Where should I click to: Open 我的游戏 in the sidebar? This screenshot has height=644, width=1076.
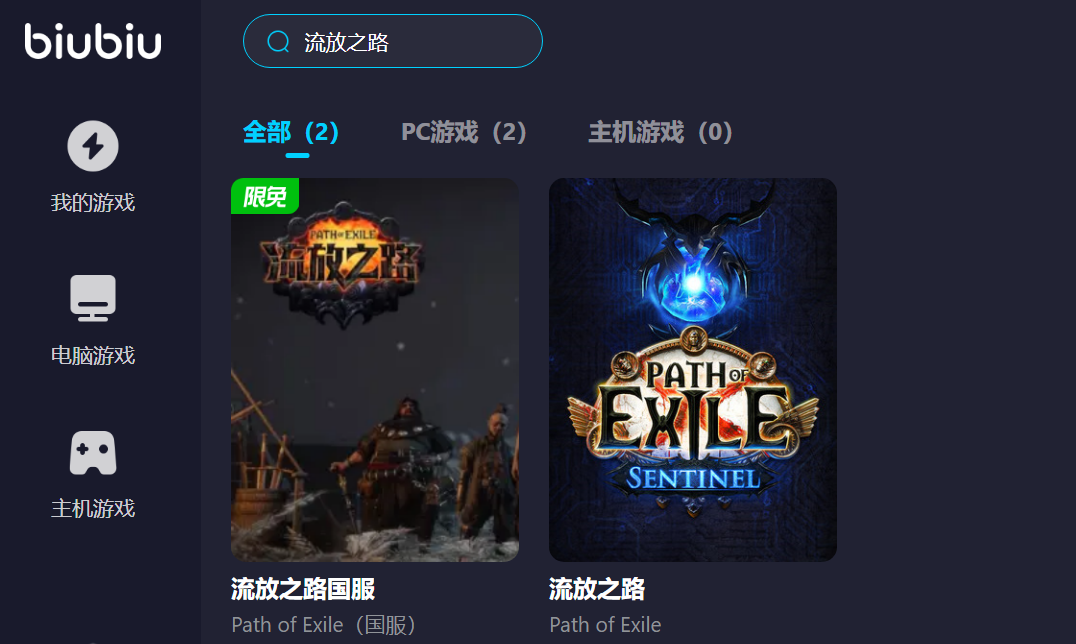[93, 166]
